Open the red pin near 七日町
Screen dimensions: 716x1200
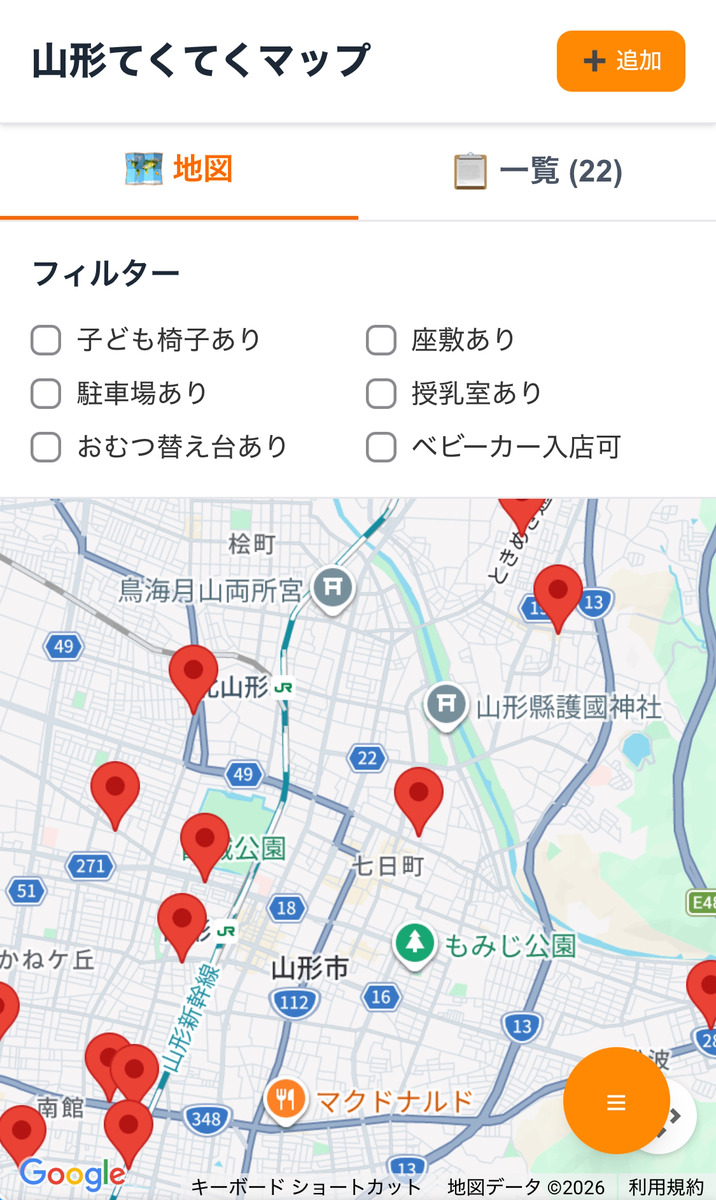418,797
